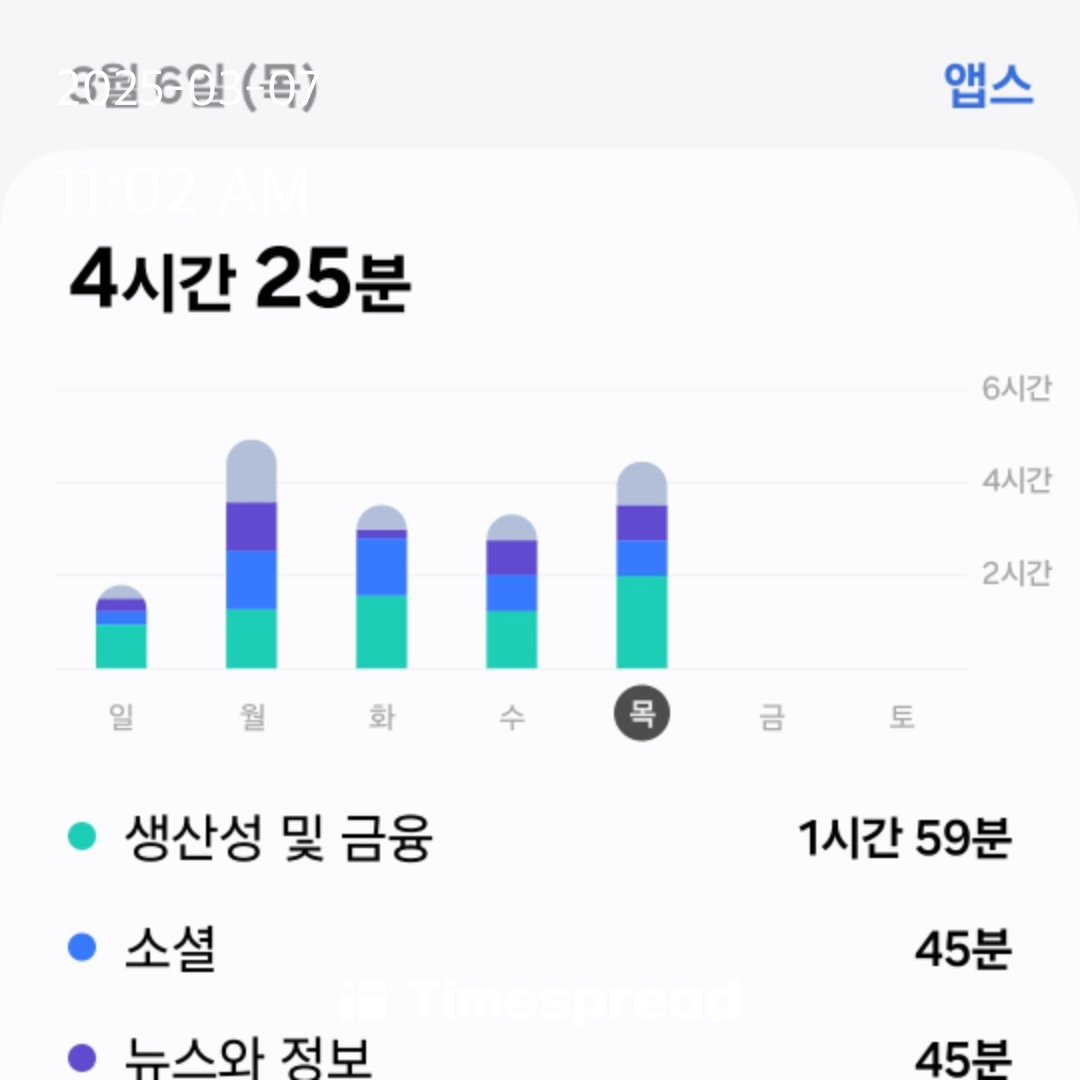Show usage for 수

(511, 716)
